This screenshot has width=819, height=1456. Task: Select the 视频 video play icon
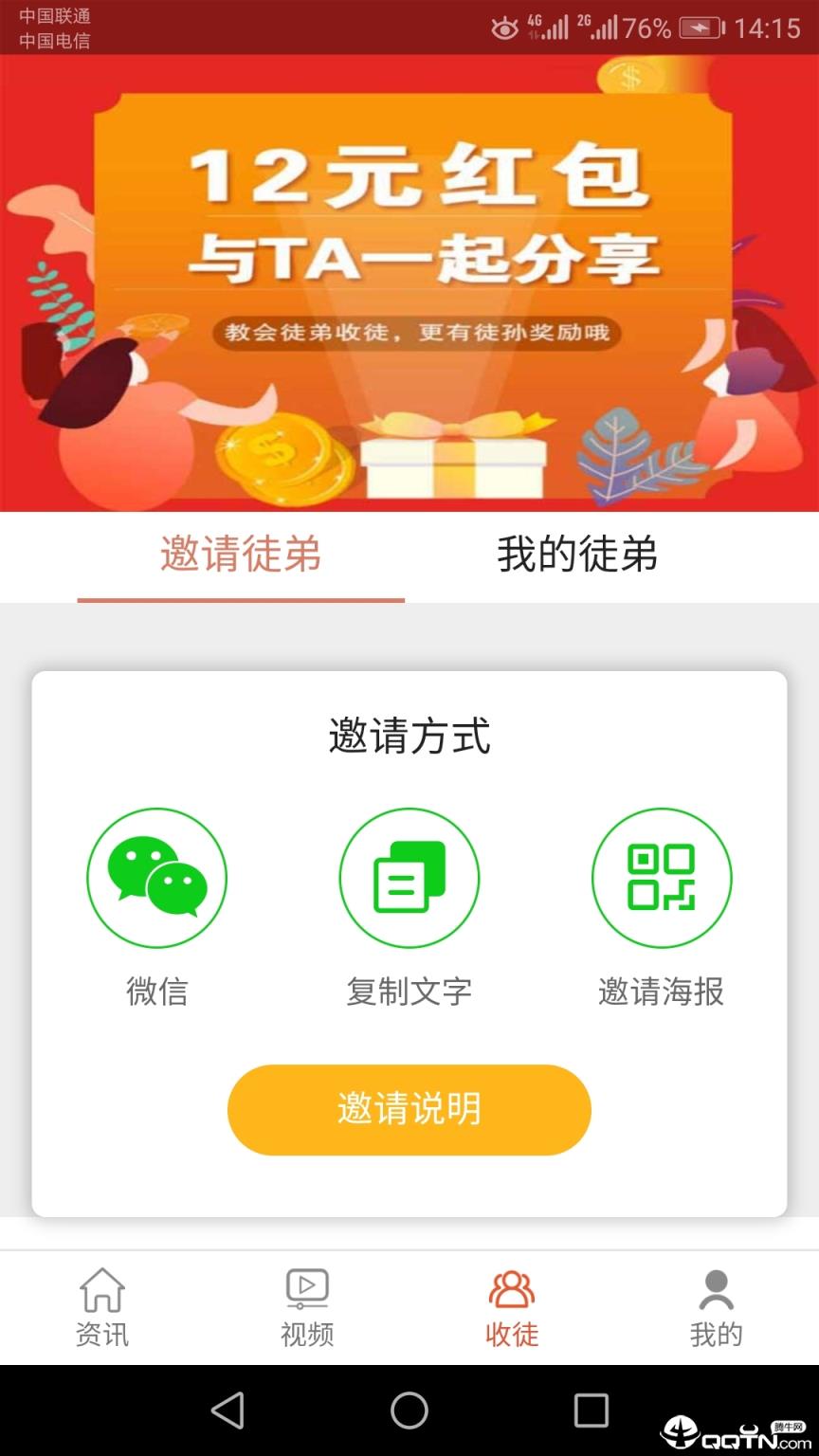pyautogui.click(x=306, y=1289)
